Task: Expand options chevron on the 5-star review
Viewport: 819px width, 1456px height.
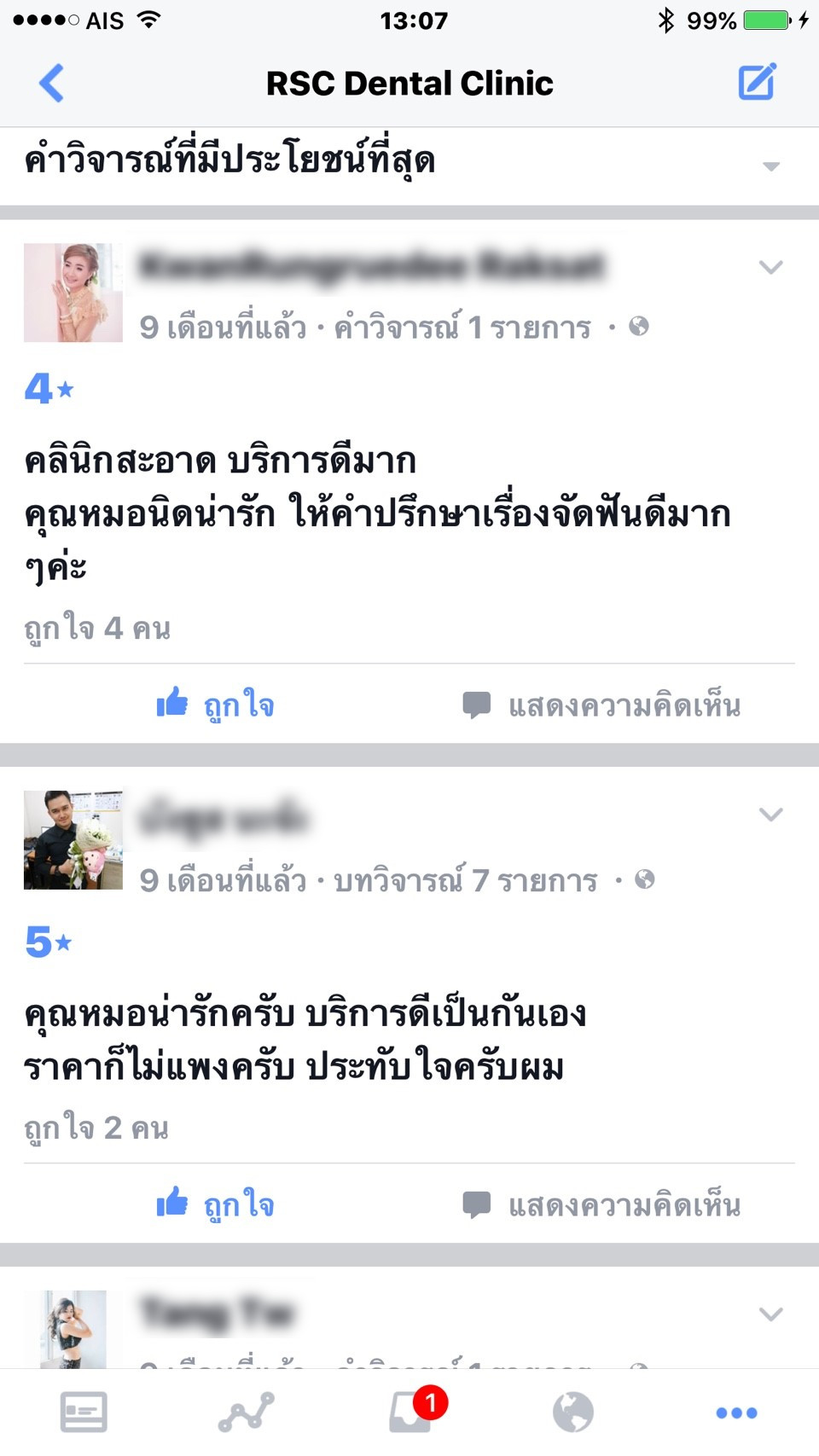Action: point(770,815)
